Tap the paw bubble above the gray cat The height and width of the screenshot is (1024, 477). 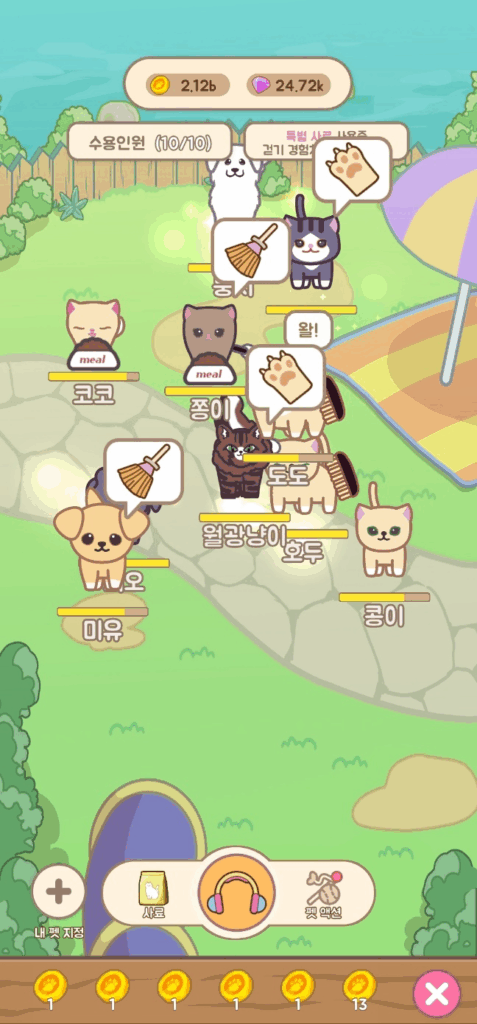point(352,172)
